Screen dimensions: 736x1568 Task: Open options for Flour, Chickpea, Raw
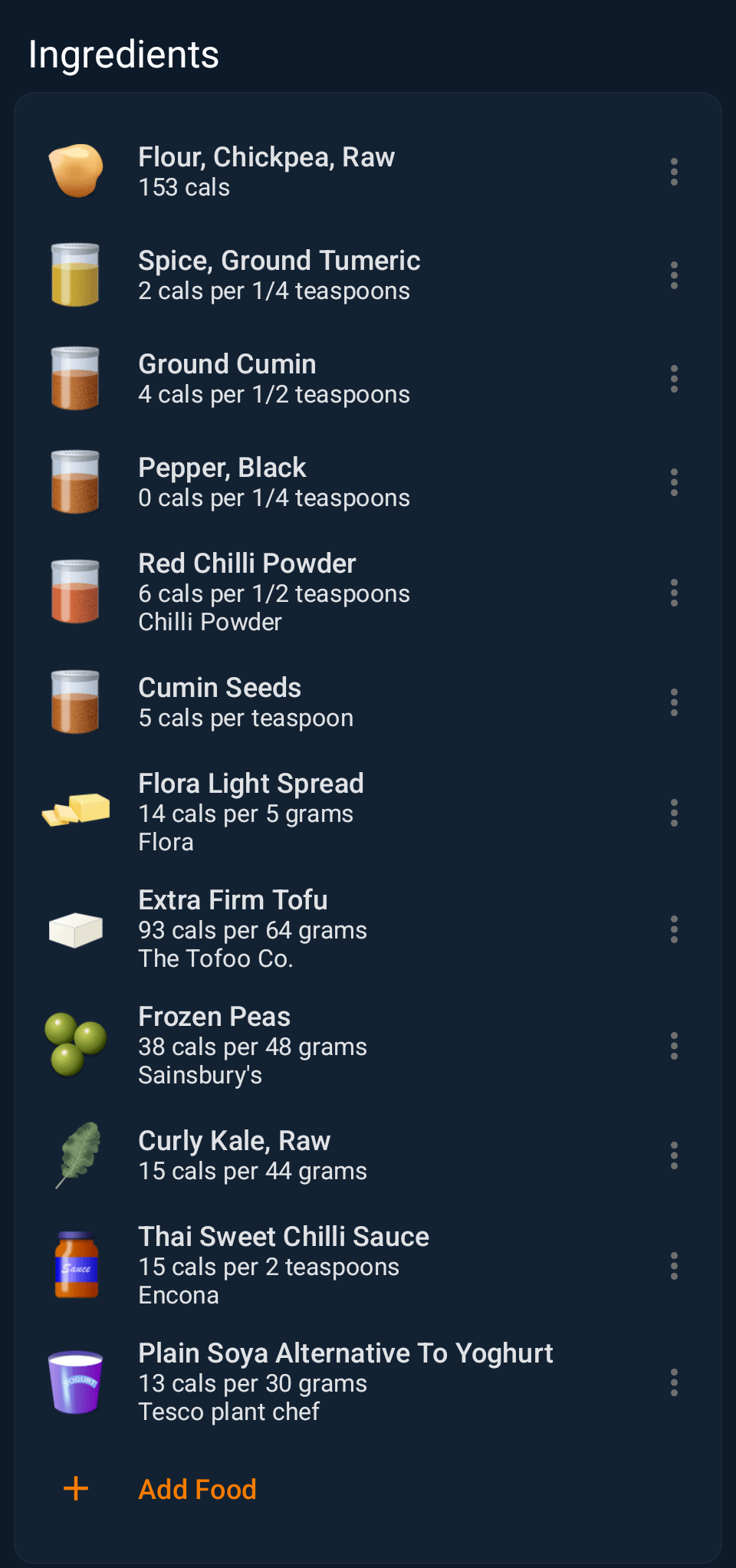click(674, 172)
